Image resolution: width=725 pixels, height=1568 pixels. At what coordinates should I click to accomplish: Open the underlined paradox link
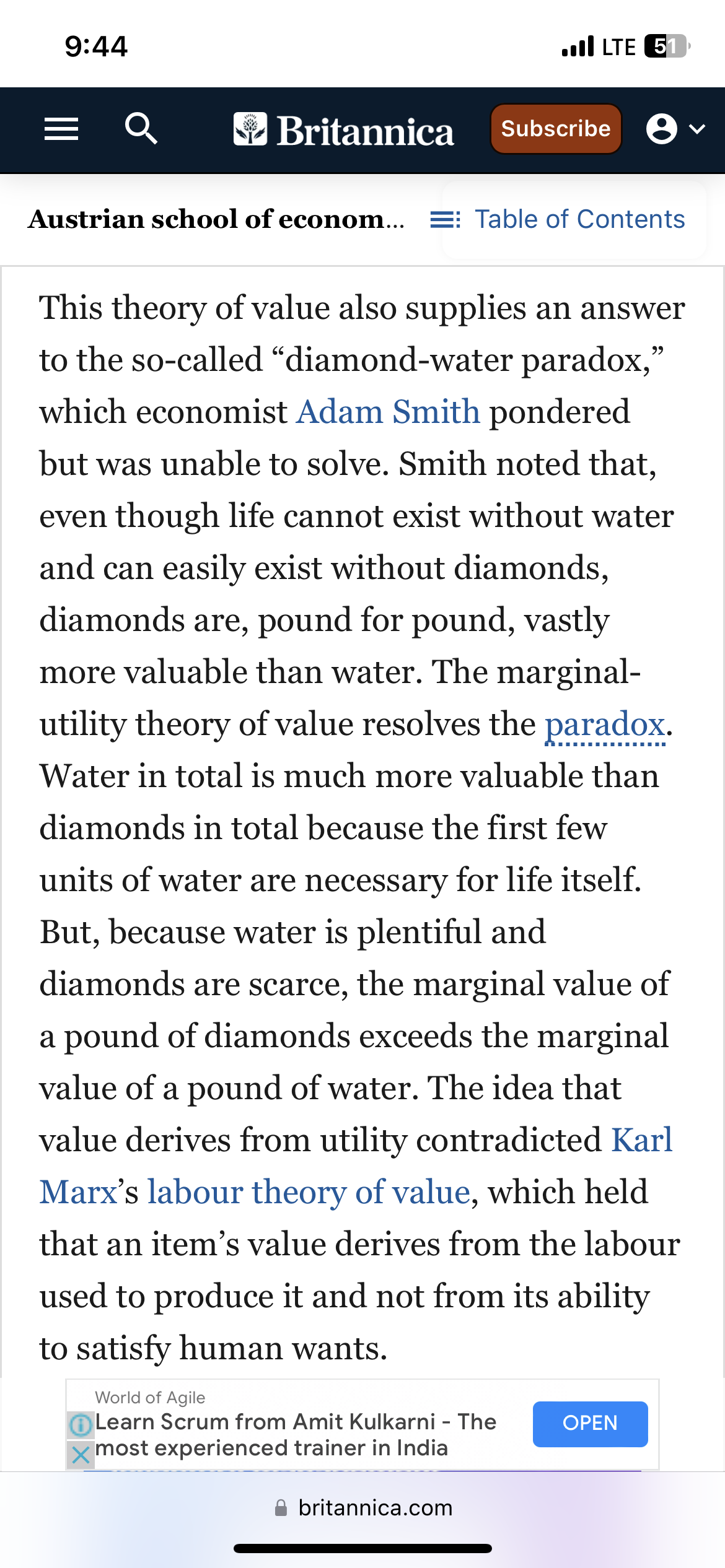coord(605,724)
